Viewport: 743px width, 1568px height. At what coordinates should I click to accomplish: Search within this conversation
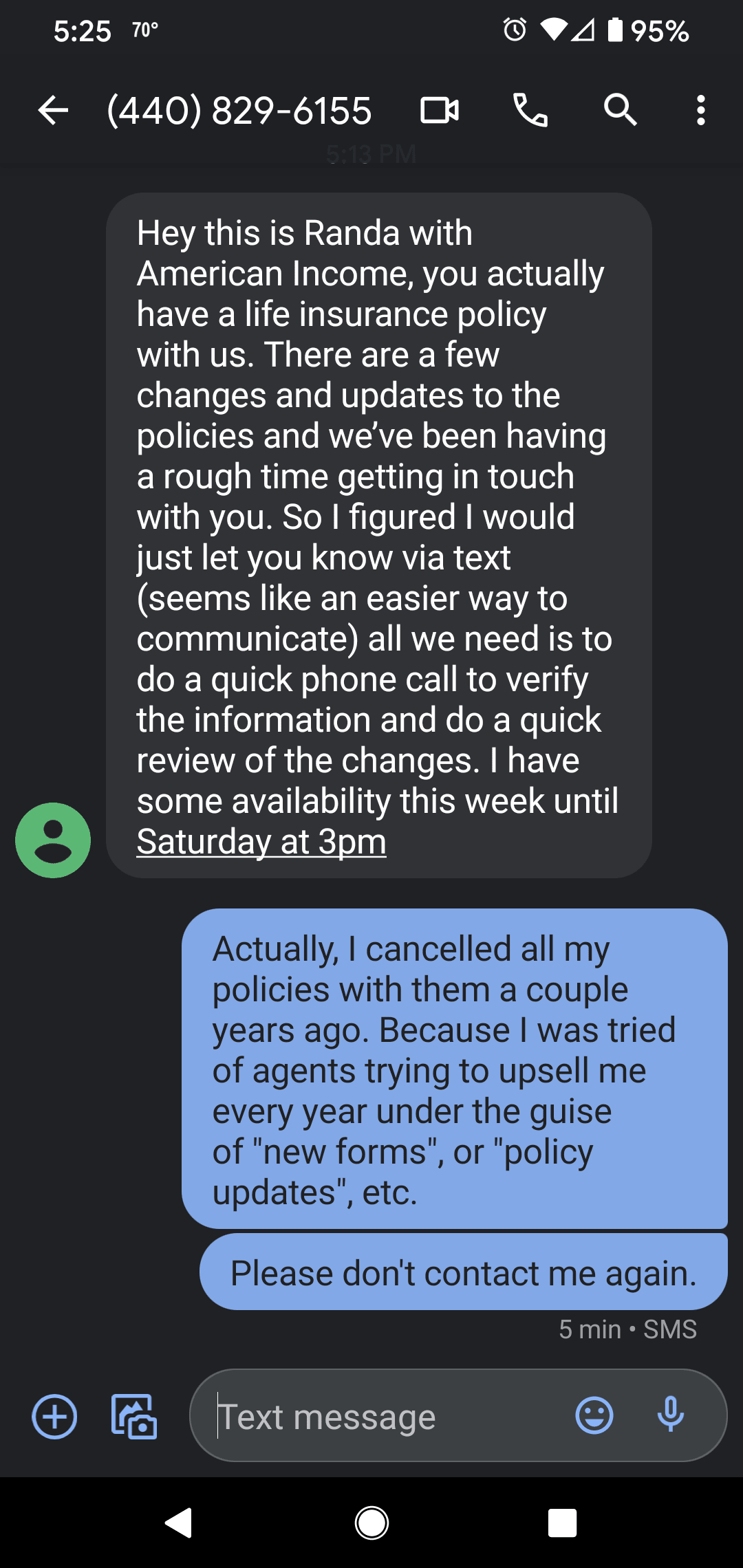(620, 110)
